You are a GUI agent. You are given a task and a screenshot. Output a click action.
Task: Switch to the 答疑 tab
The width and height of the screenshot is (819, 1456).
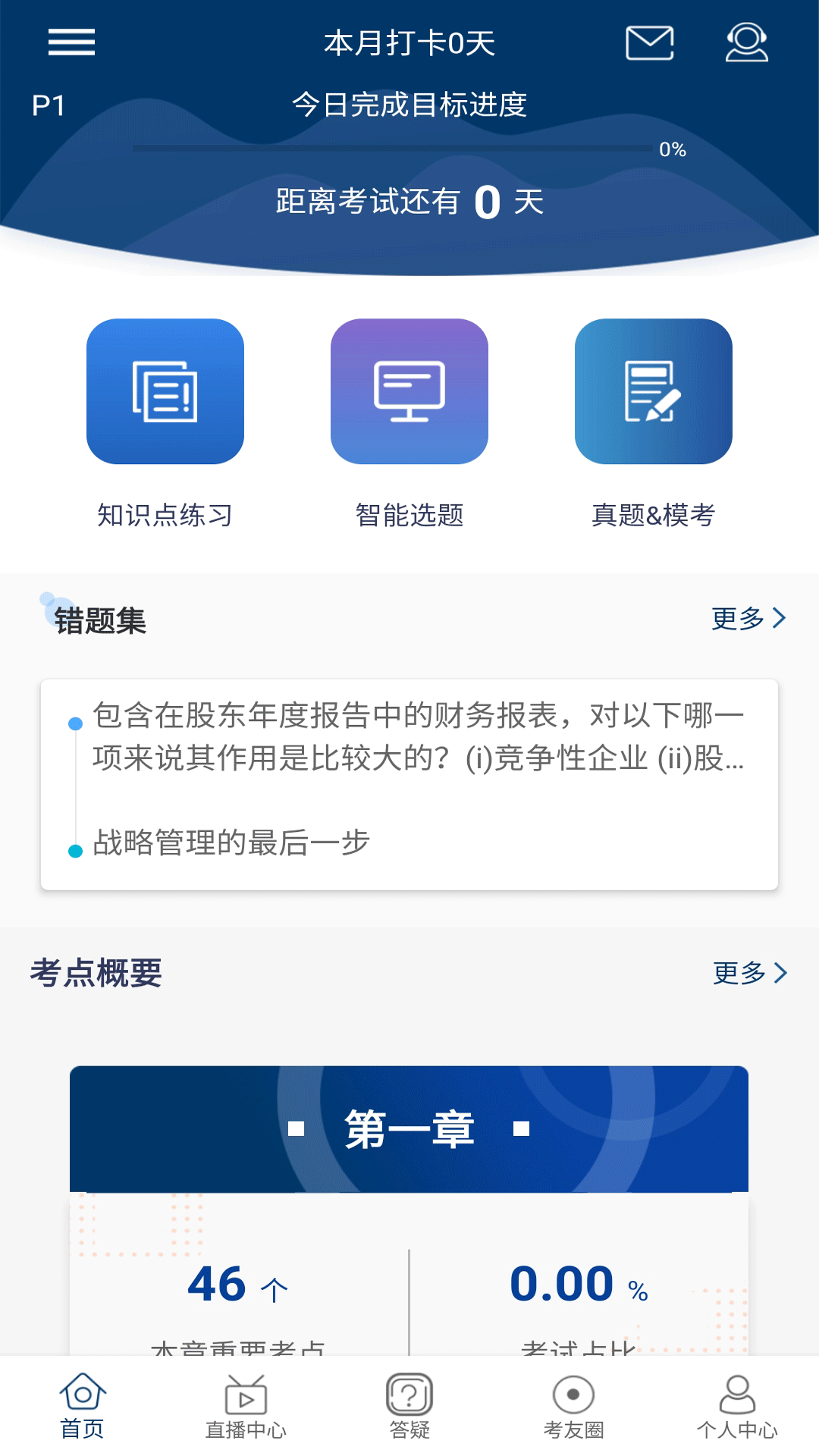point(409,1407)
